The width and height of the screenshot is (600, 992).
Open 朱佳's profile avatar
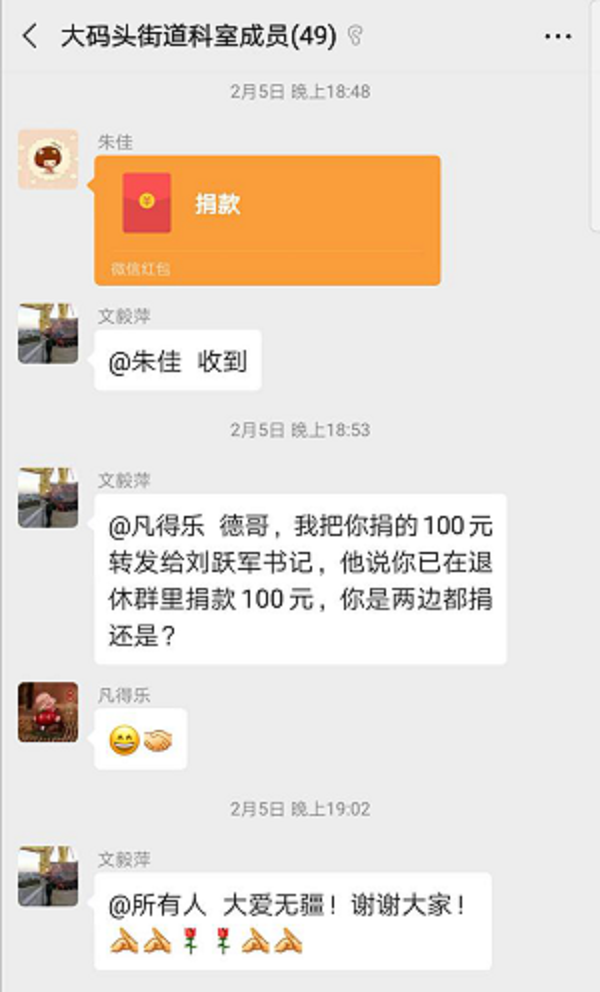tap(48, 159)
